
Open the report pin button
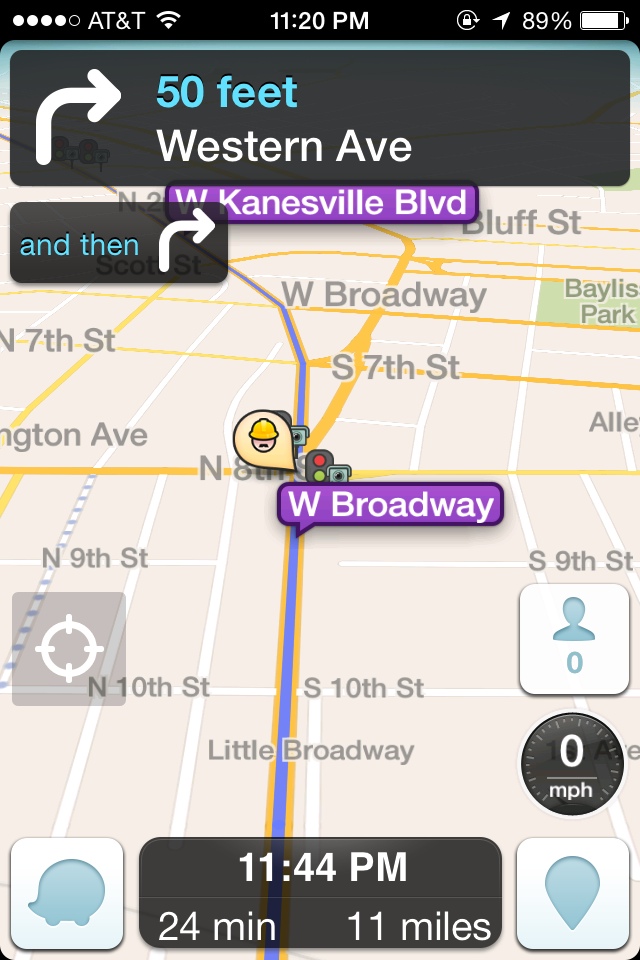(x=574, y=893)
